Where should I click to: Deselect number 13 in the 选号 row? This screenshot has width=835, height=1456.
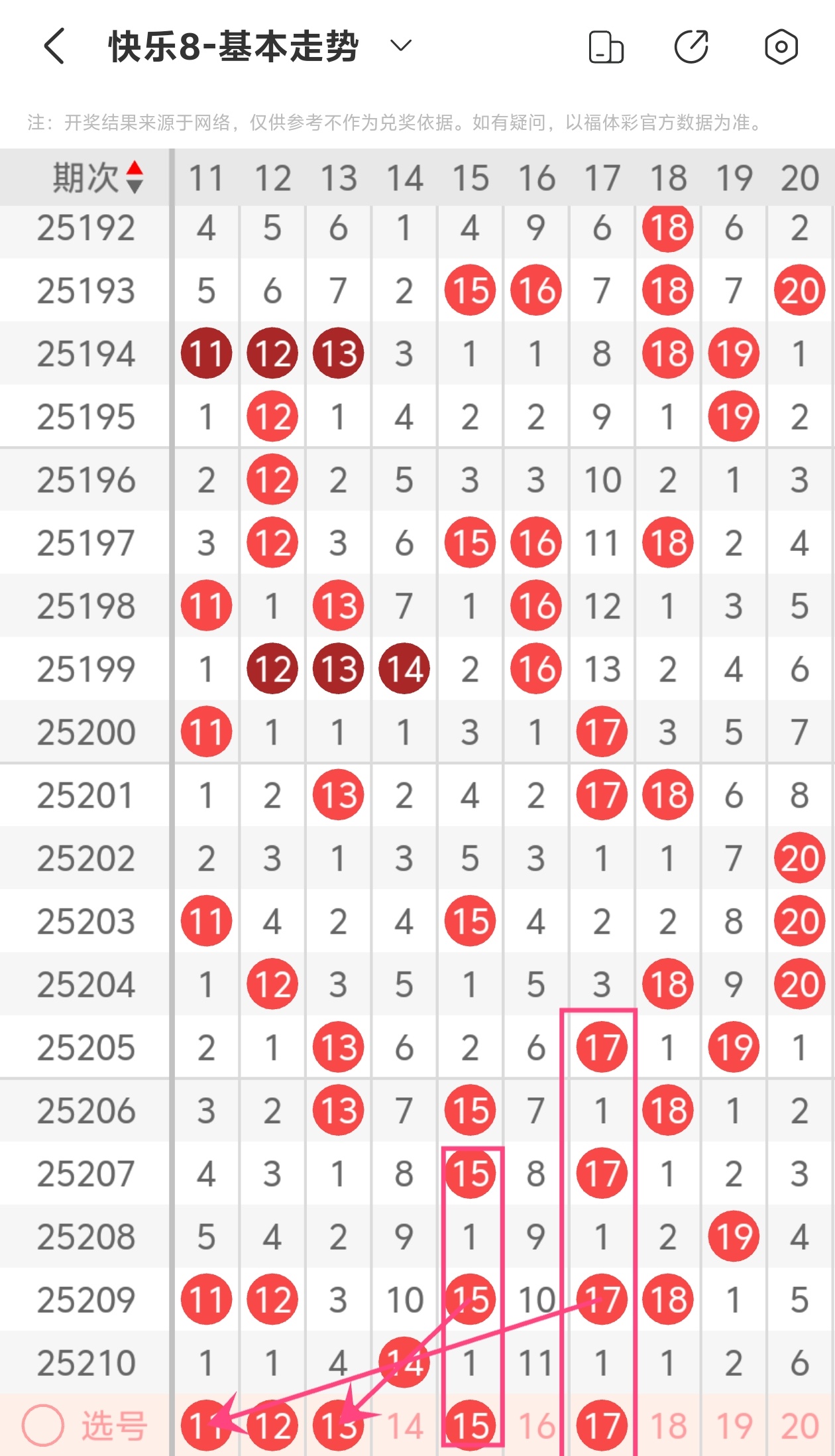coord(339,1426)
